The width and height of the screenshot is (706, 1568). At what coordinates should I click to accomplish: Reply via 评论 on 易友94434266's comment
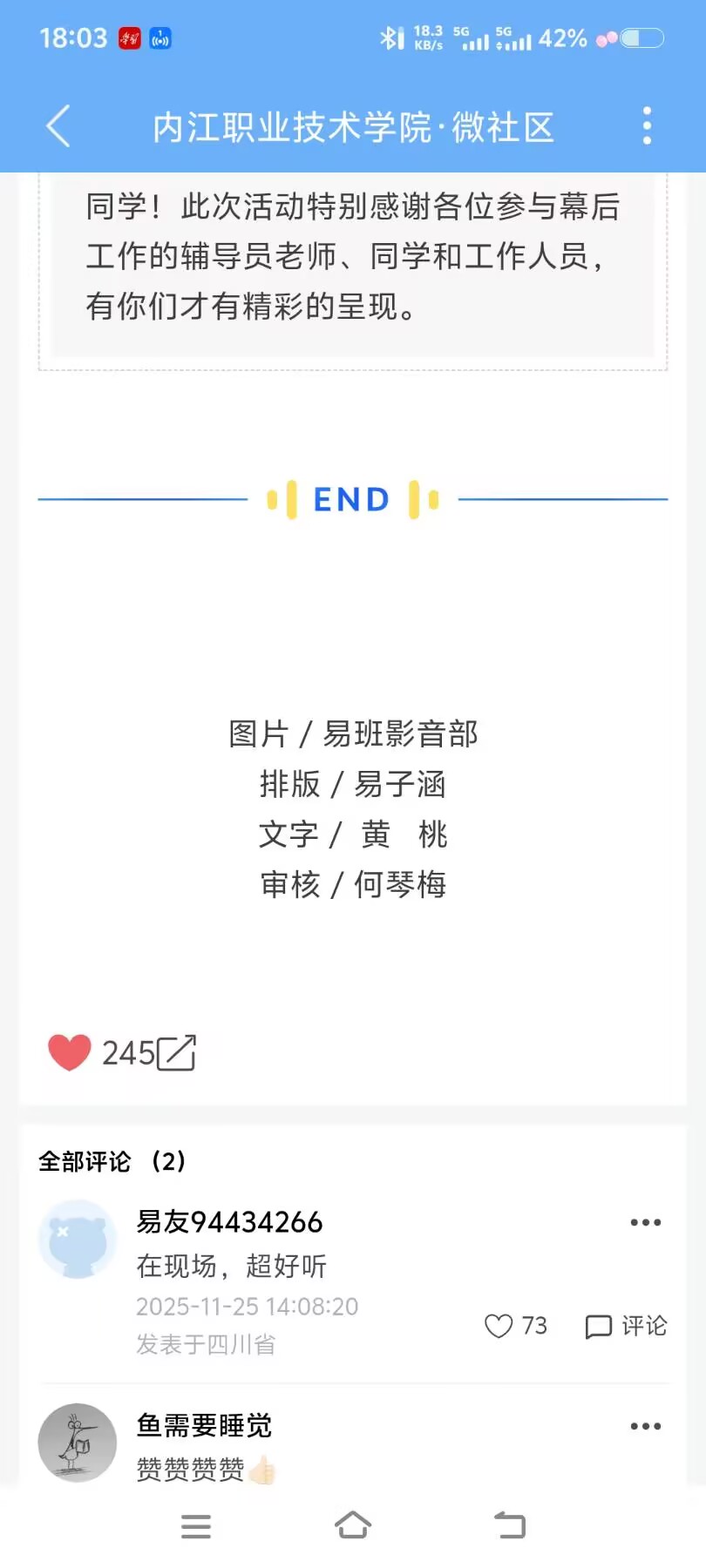coord(626,1326)
